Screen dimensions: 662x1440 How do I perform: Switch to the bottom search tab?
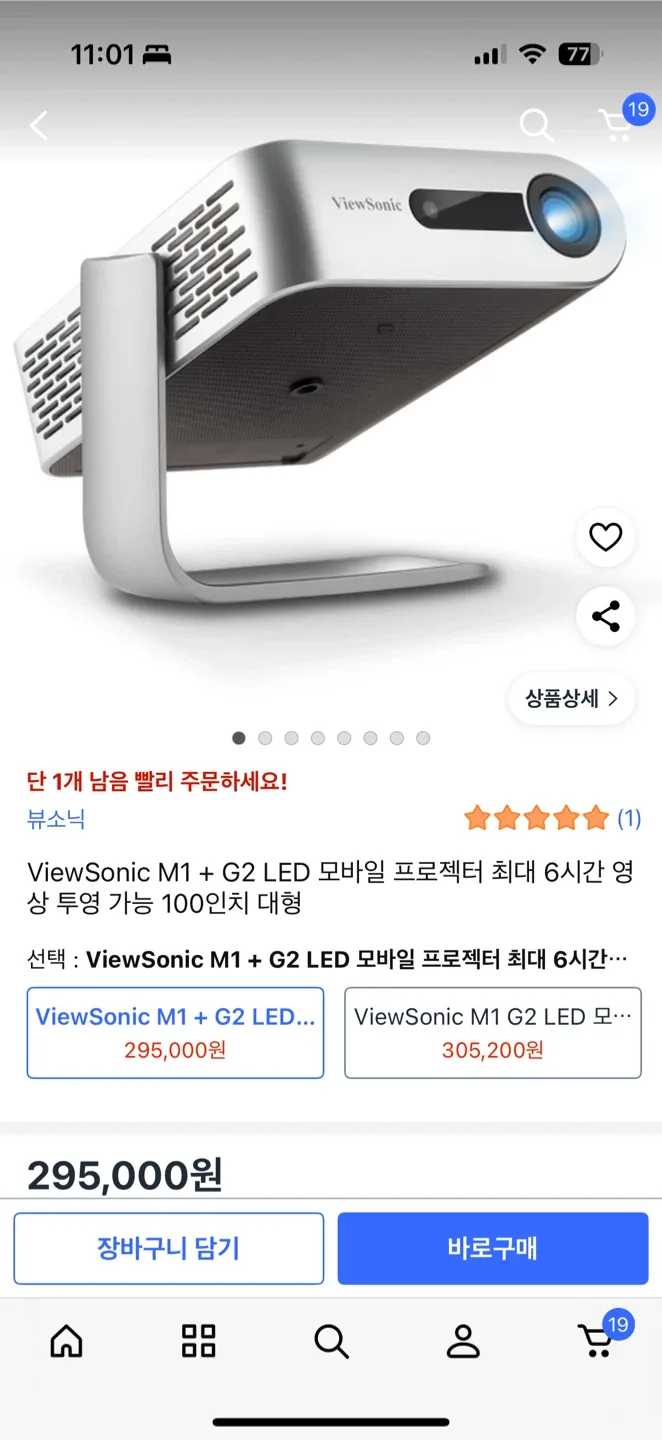(x=331, y=1341)
